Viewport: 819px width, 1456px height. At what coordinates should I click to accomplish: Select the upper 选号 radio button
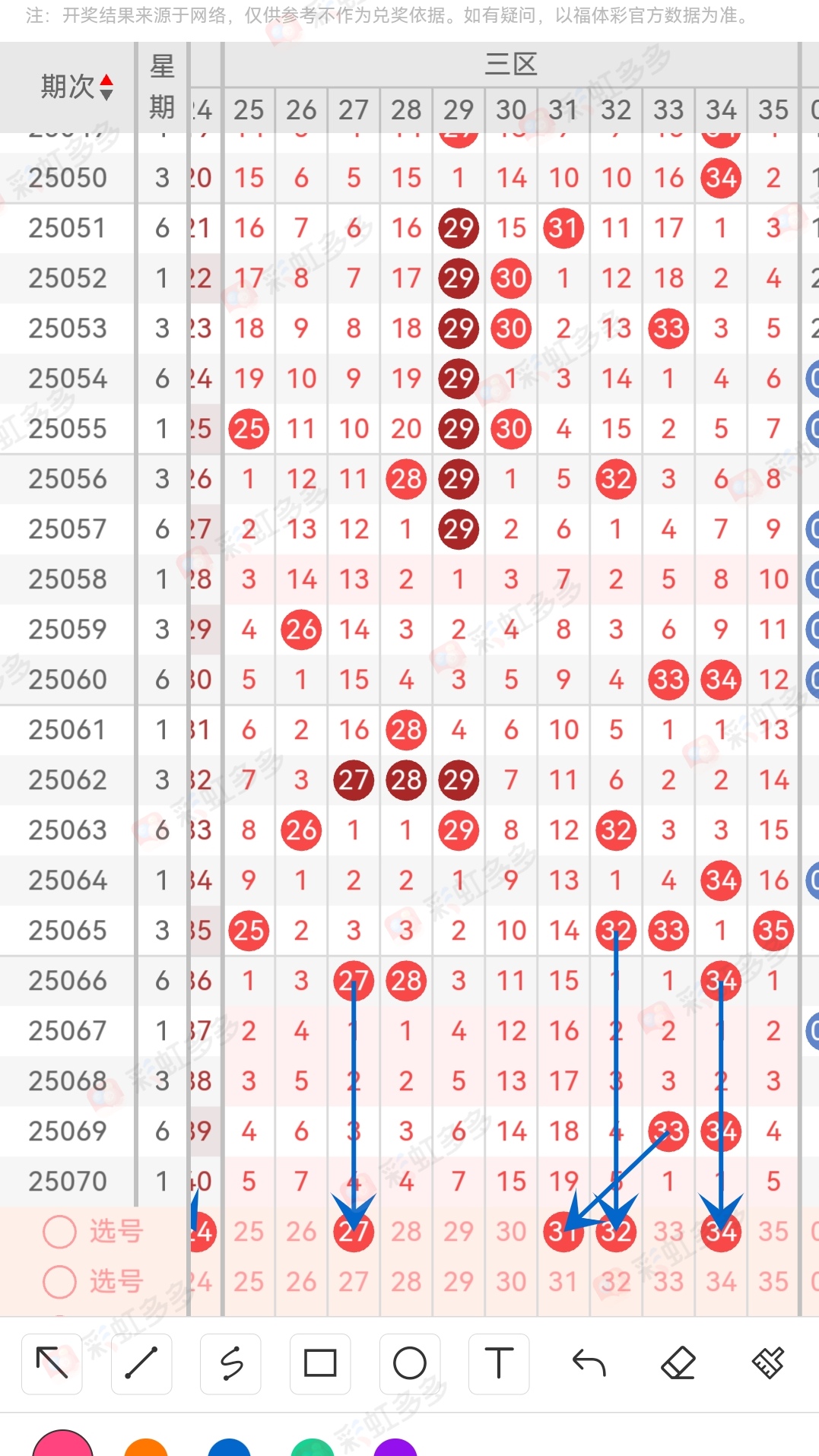pyautogui.click(x=60, y=1232)
